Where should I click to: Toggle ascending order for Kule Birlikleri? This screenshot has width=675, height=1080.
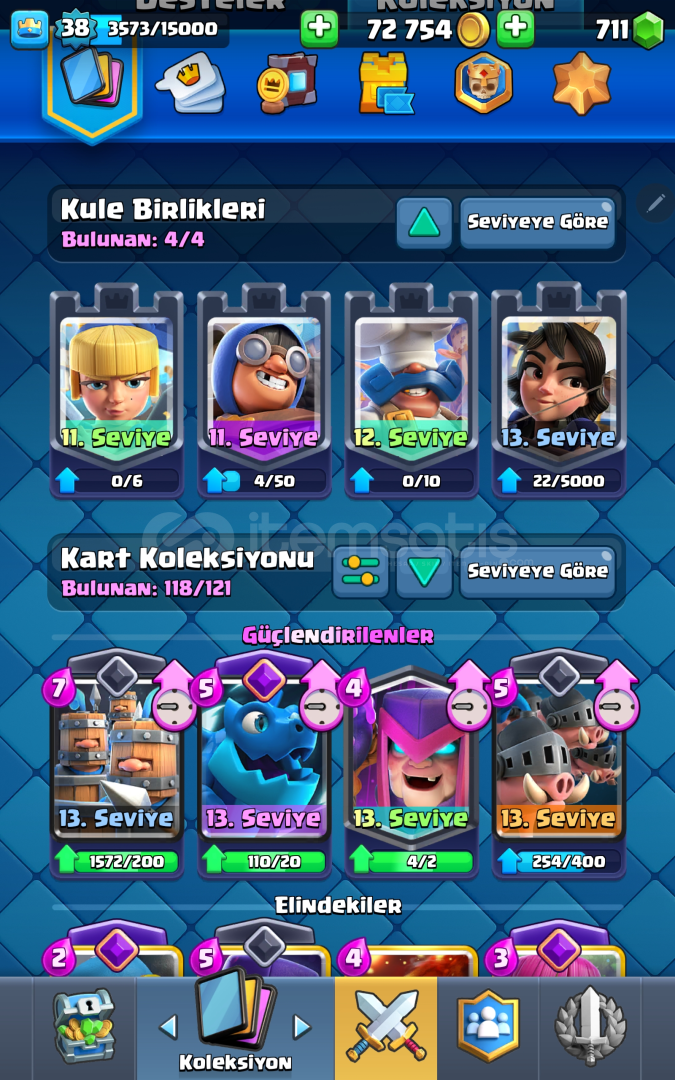point(424,222)
